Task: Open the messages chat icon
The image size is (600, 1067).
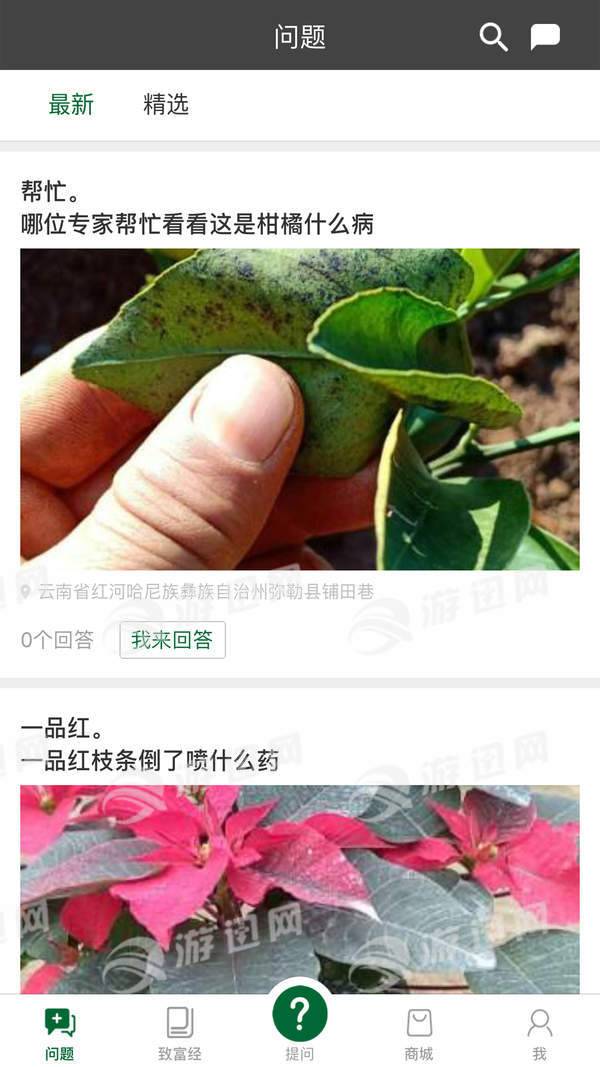Action: click(x=545, y=37)
